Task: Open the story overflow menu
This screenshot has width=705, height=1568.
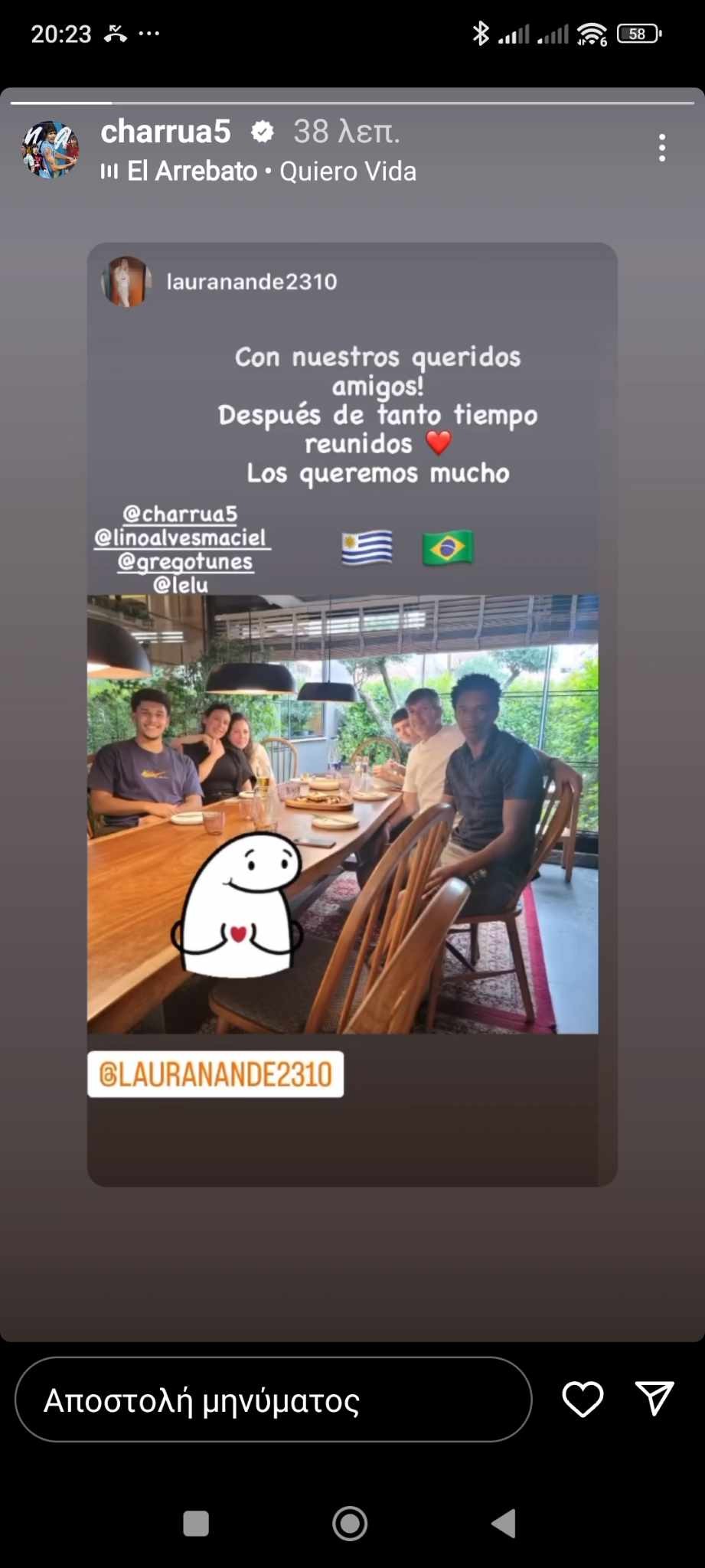Action: click(x=661, y=148)
